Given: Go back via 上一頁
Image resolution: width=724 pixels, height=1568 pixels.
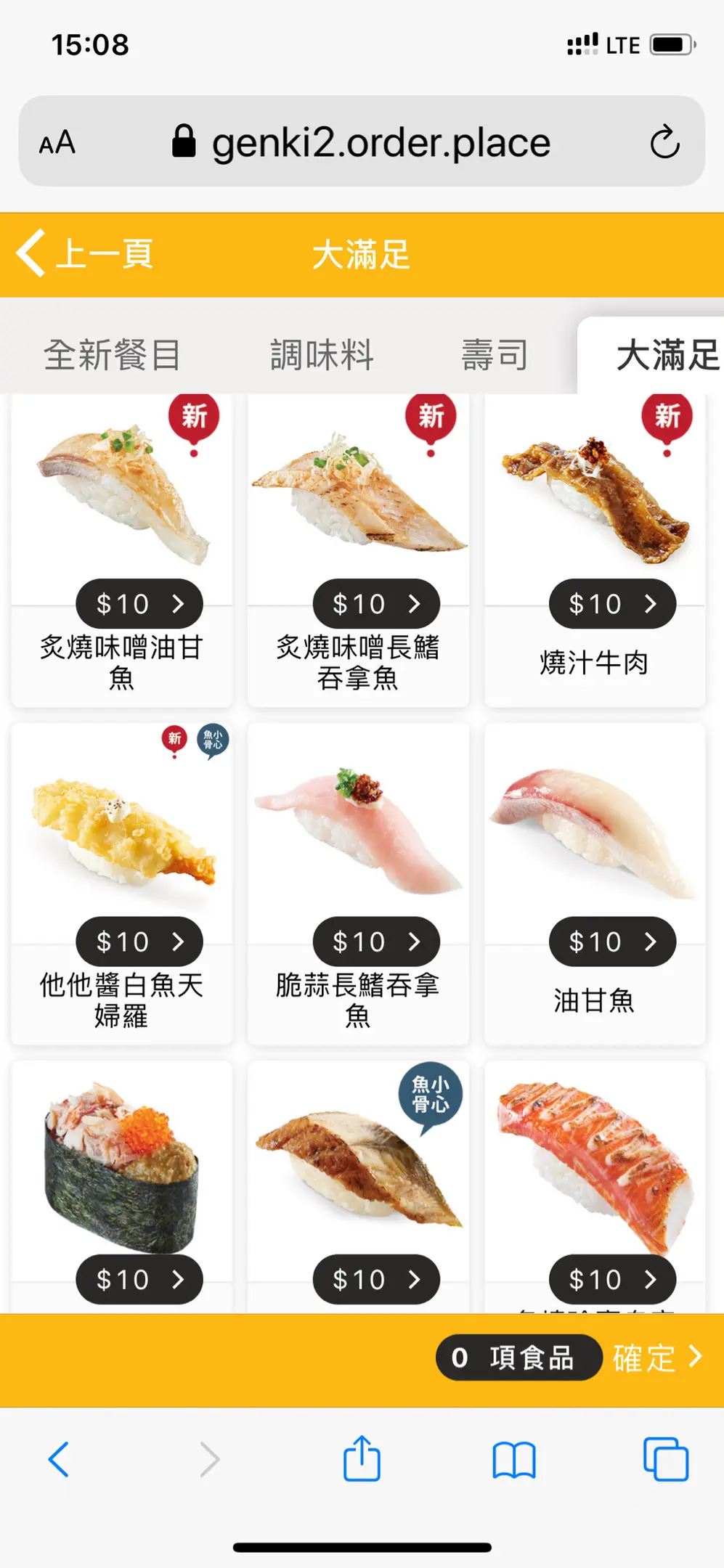Looking at the screenshot, I should coord(86,254).
